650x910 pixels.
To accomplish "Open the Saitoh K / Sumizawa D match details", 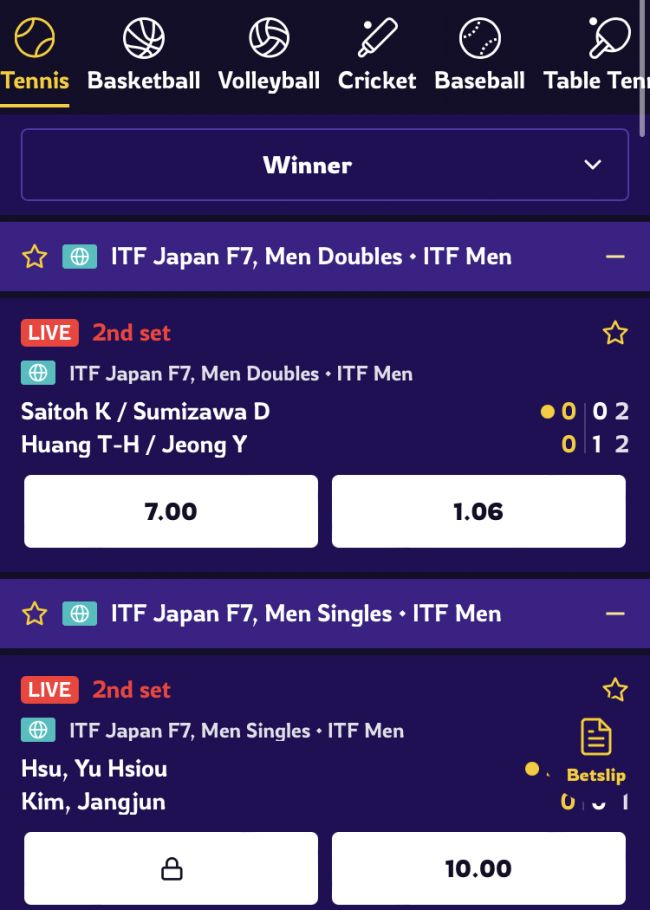I will (145, 412).
